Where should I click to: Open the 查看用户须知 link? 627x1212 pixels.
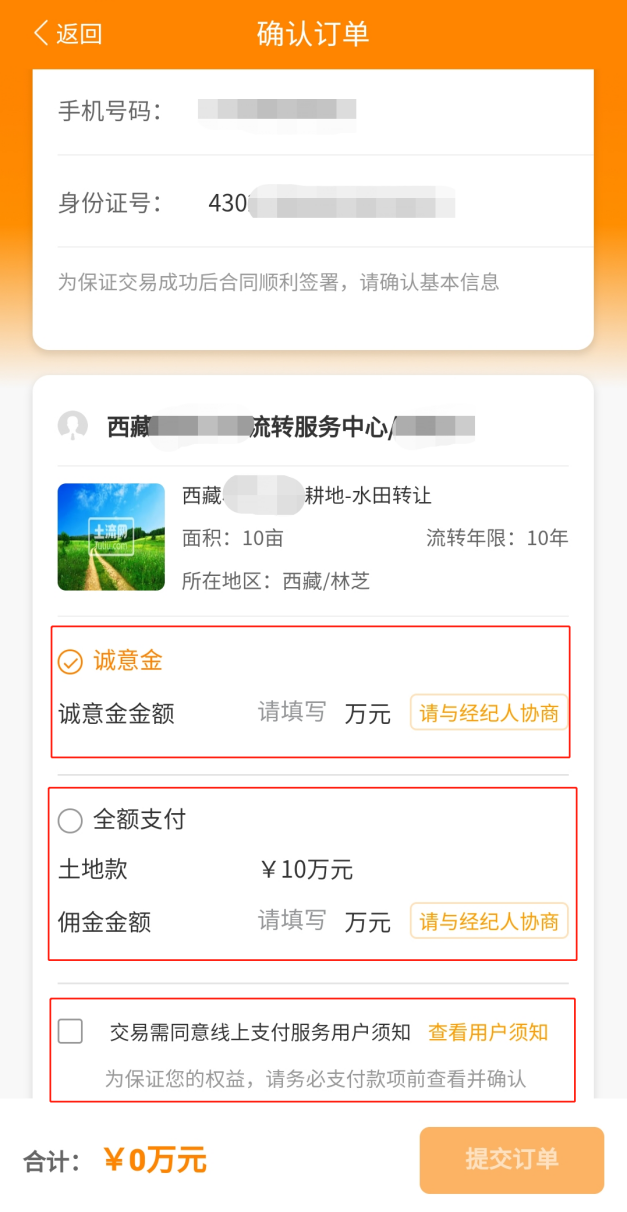pos(488,1033)
